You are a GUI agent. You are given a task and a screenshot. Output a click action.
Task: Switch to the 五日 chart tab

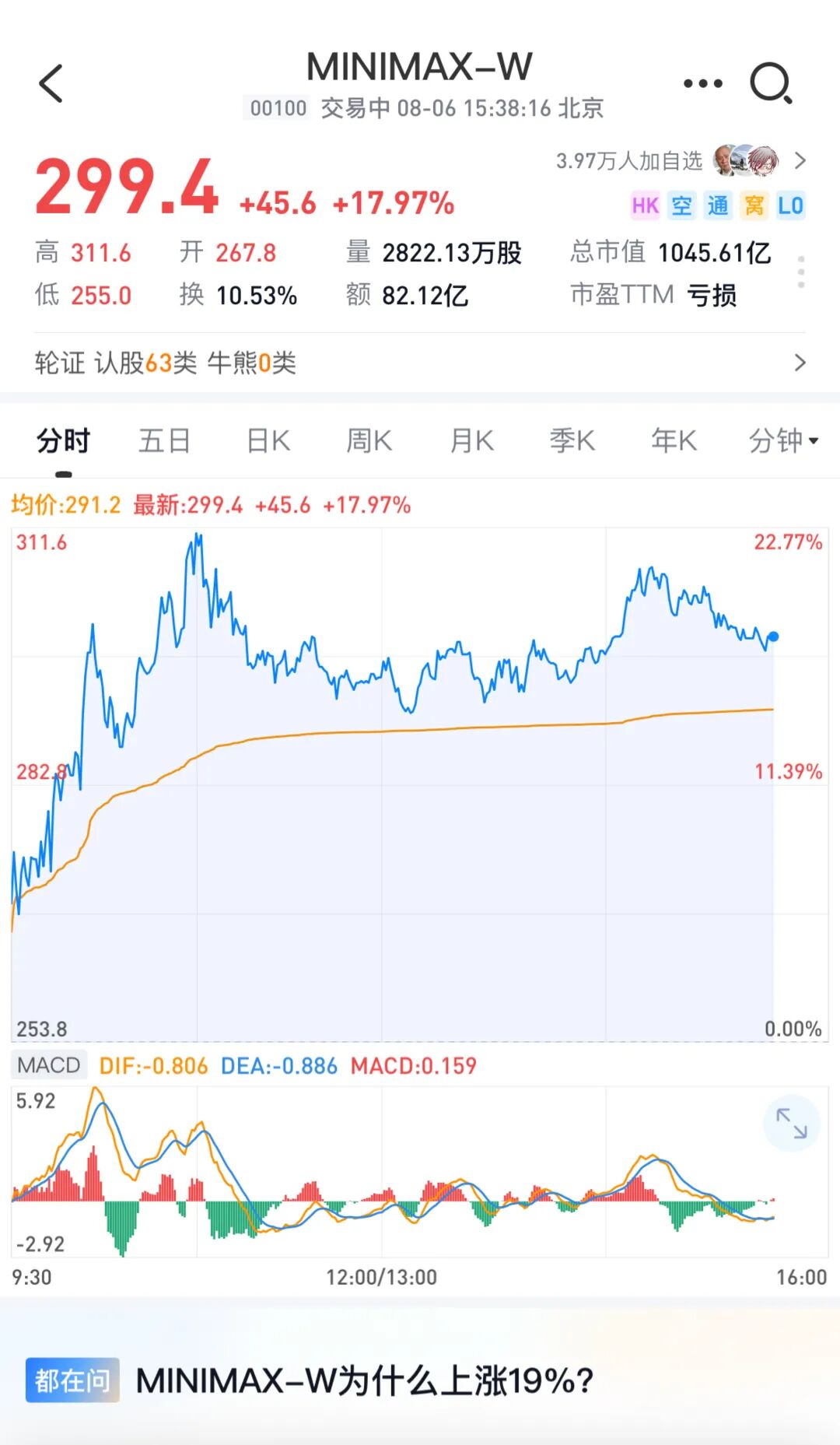pyautogui.click(x=165, y=441)
